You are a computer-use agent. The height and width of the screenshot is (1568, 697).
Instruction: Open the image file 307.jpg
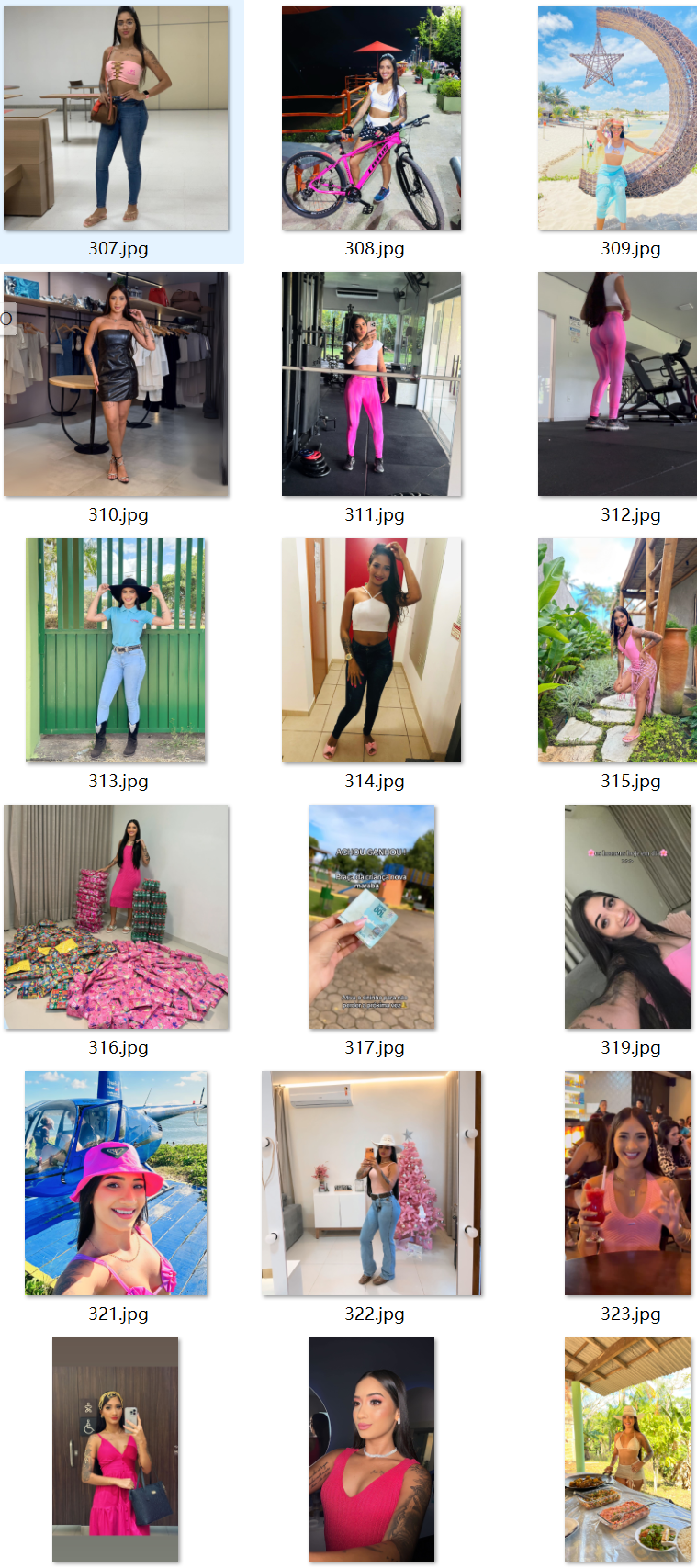pyautogui.click(x=116, y=118)
